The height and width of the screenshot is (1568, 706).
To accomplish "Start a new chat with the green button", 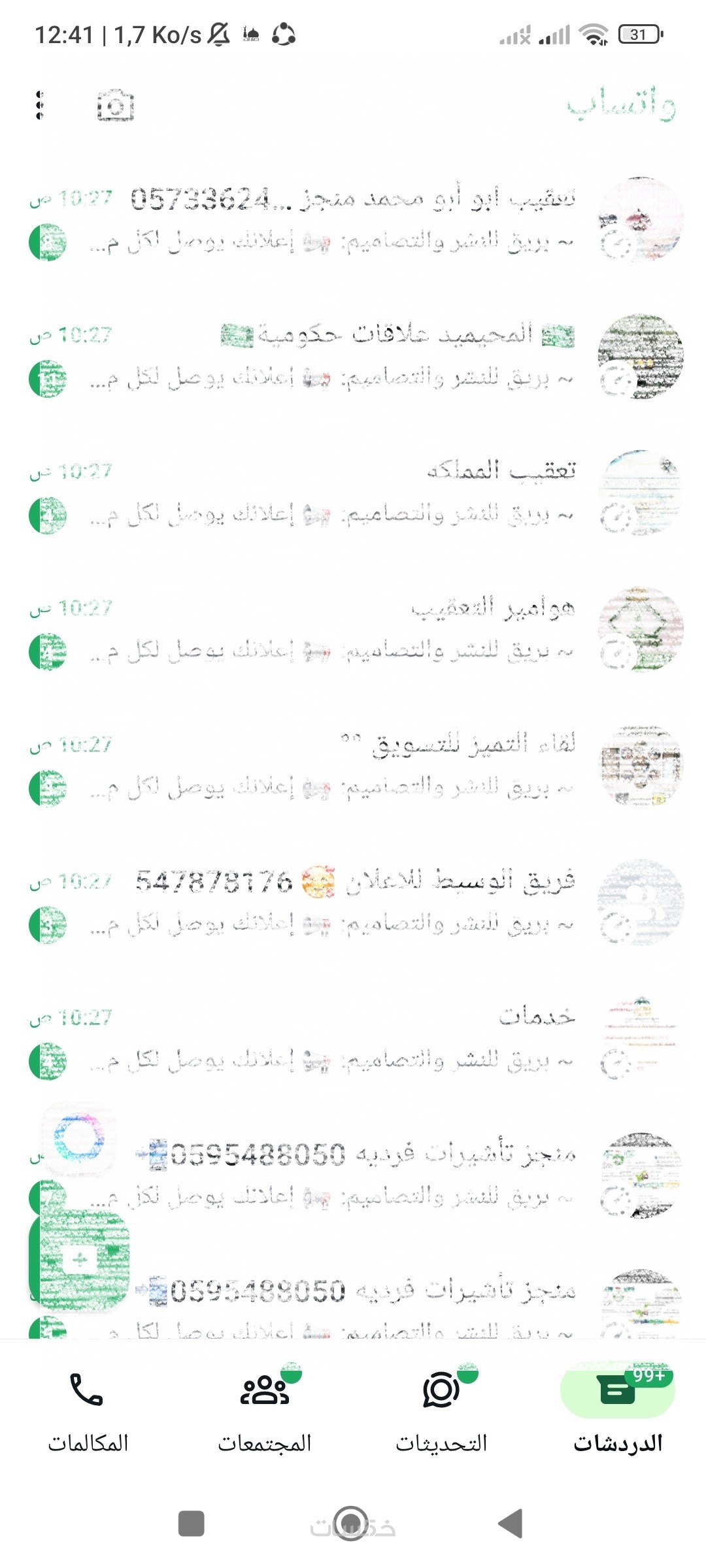I will pyautogui.click(x=80, y=1259).
